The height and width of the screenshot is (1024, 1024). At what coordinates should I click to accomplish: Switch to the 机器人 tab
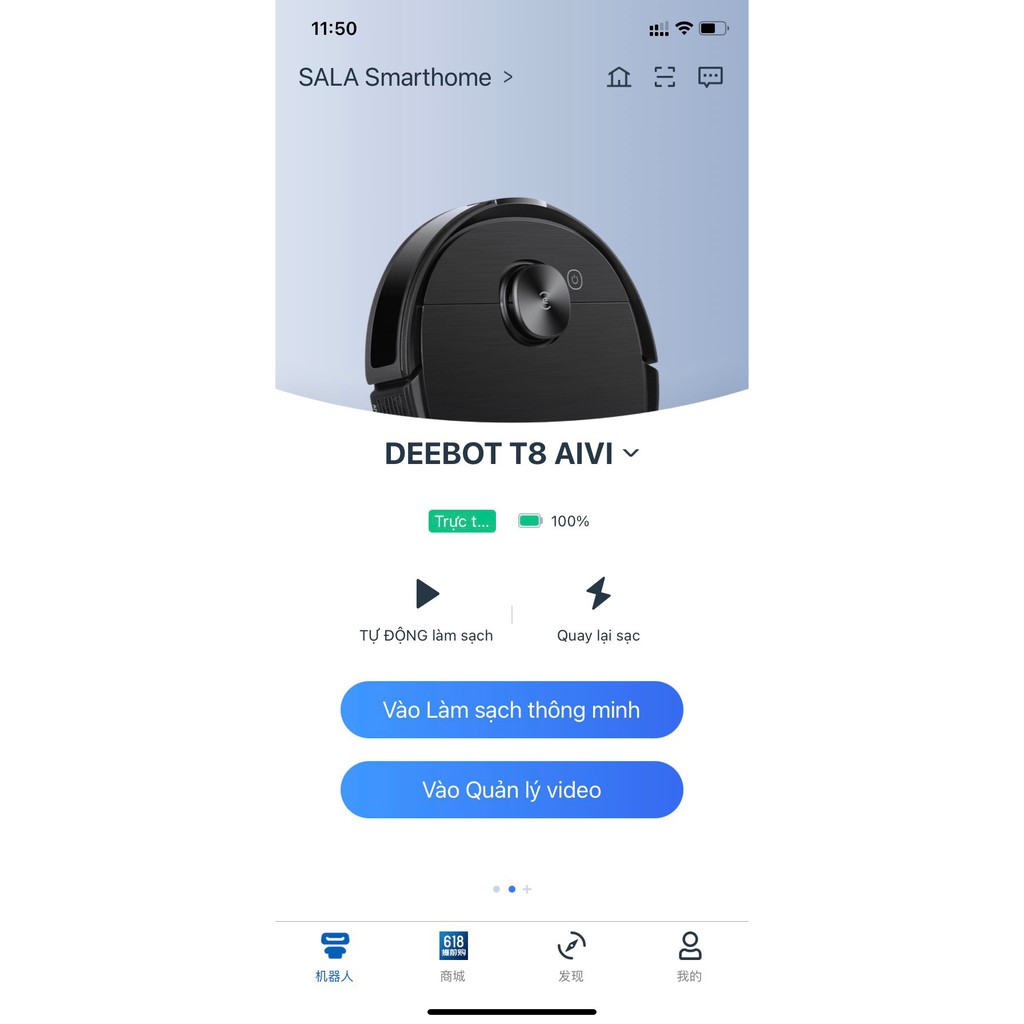[x=335, y=957]
